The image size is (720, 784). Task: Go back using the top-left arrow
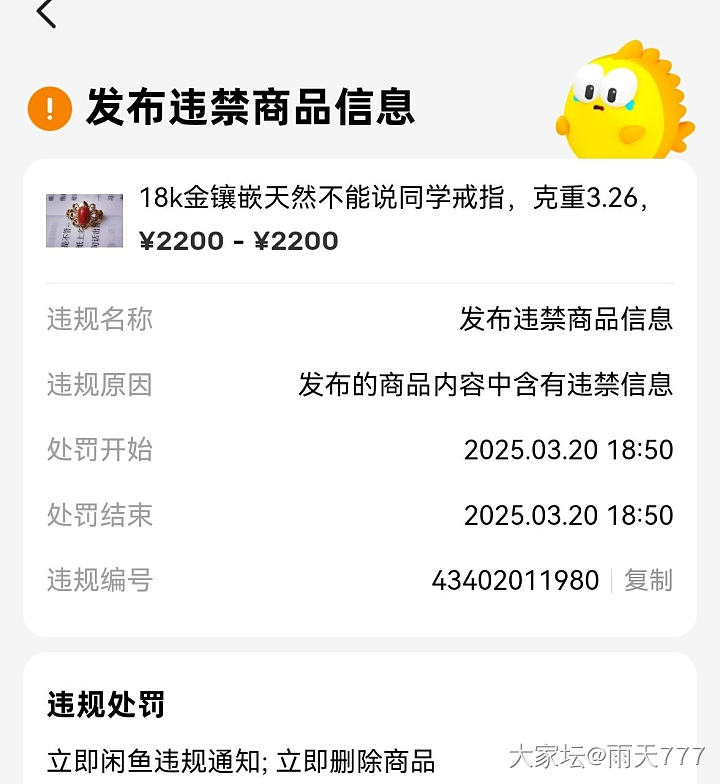point(46,13)
